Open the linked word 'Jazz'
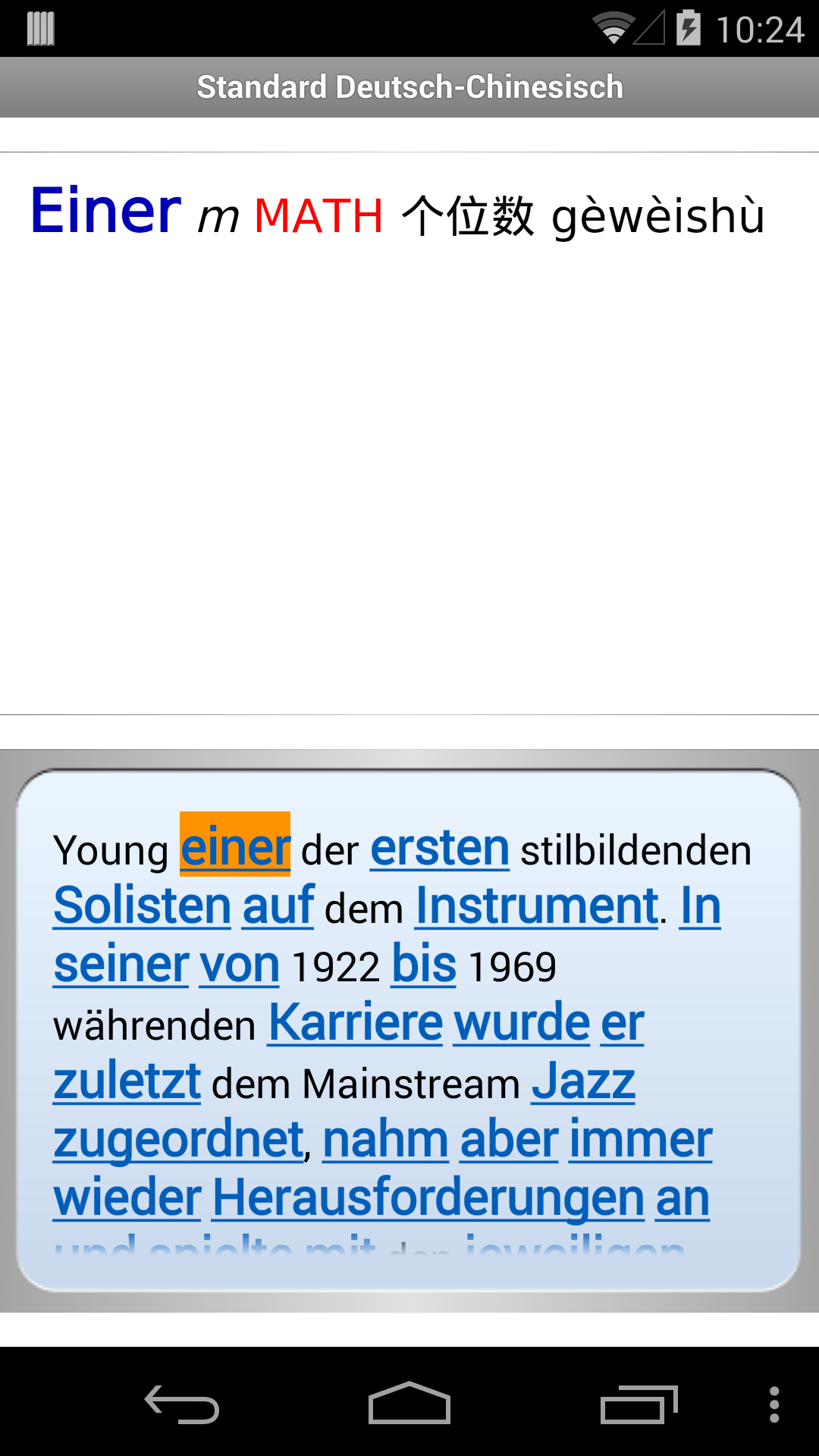819x1456 pixels. point(583,1081)
